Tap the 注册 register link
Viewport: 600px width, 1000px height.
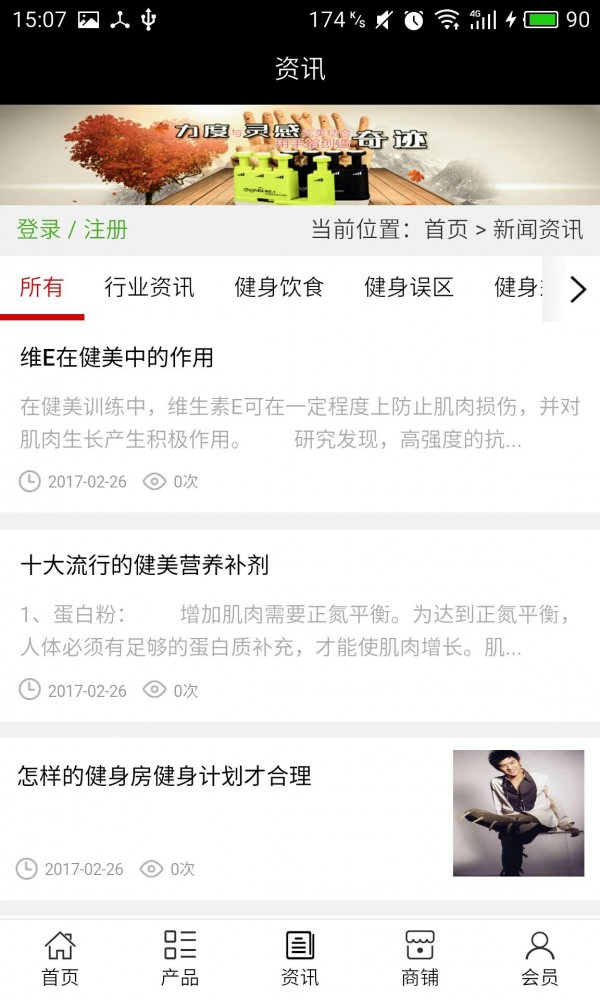[105, 230]
